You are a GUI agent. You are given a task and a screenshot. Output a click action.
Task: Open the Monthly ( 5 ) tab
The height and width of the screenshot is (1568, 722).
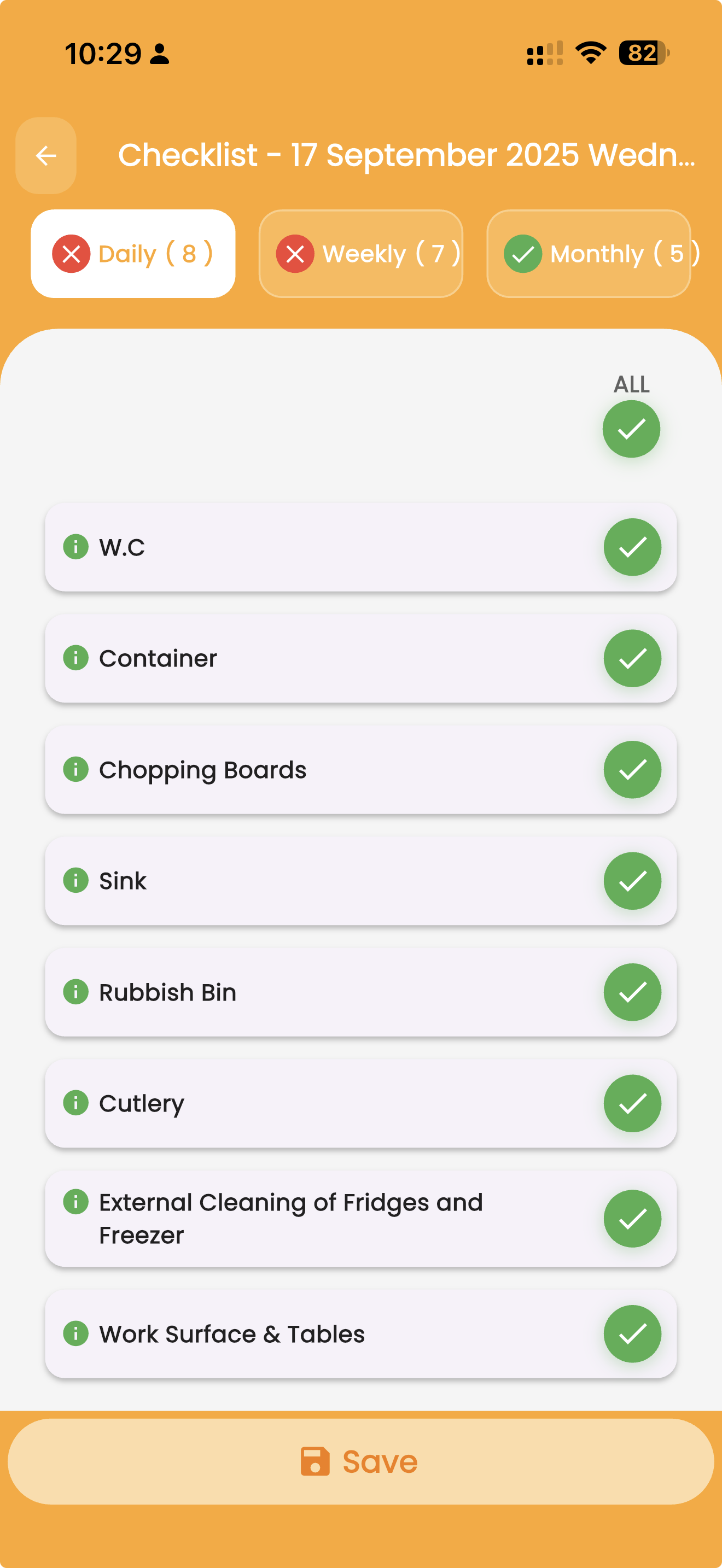coord(588,253)
